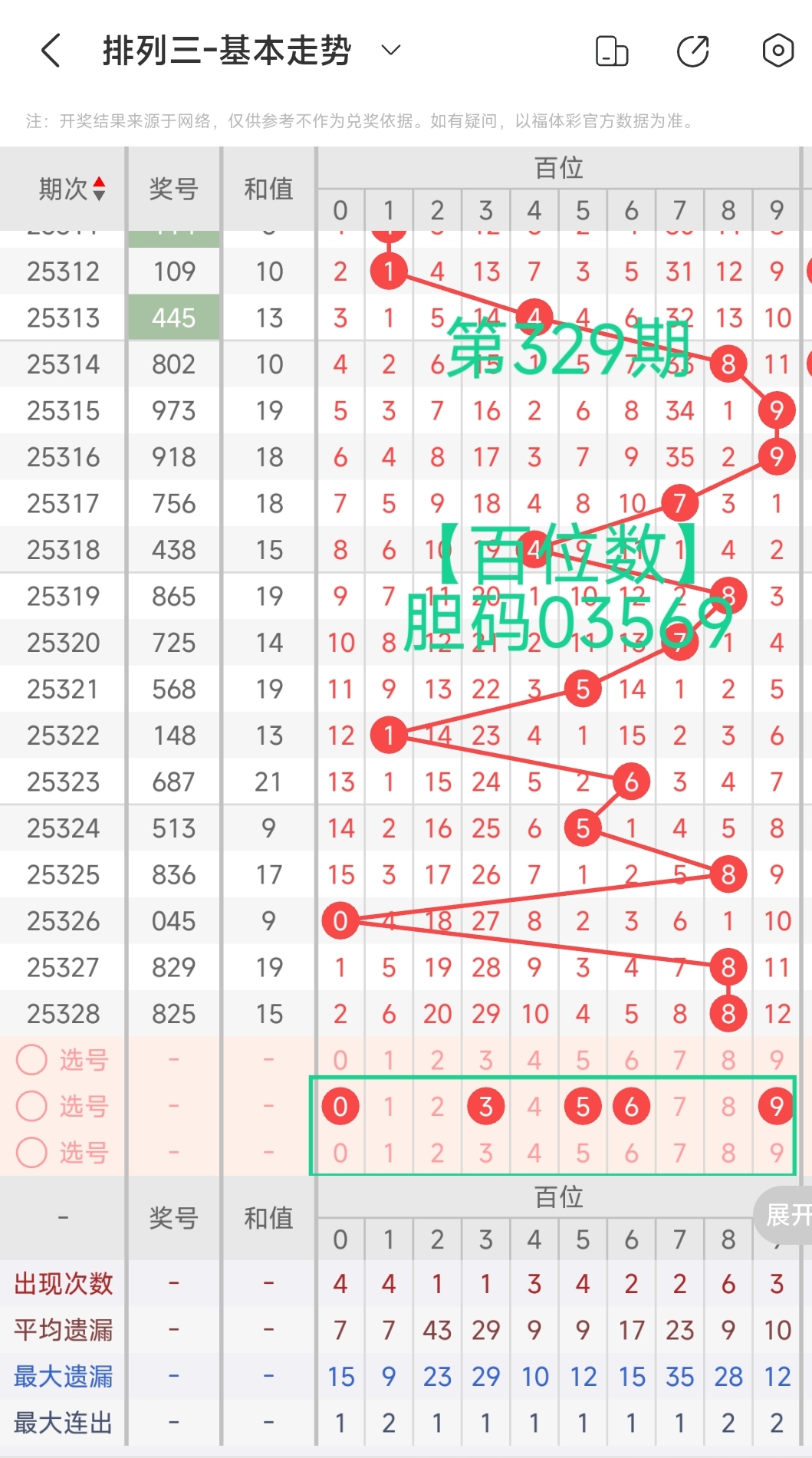
Task: Tap the back arrow icon
Action: (x=49, y=51)
